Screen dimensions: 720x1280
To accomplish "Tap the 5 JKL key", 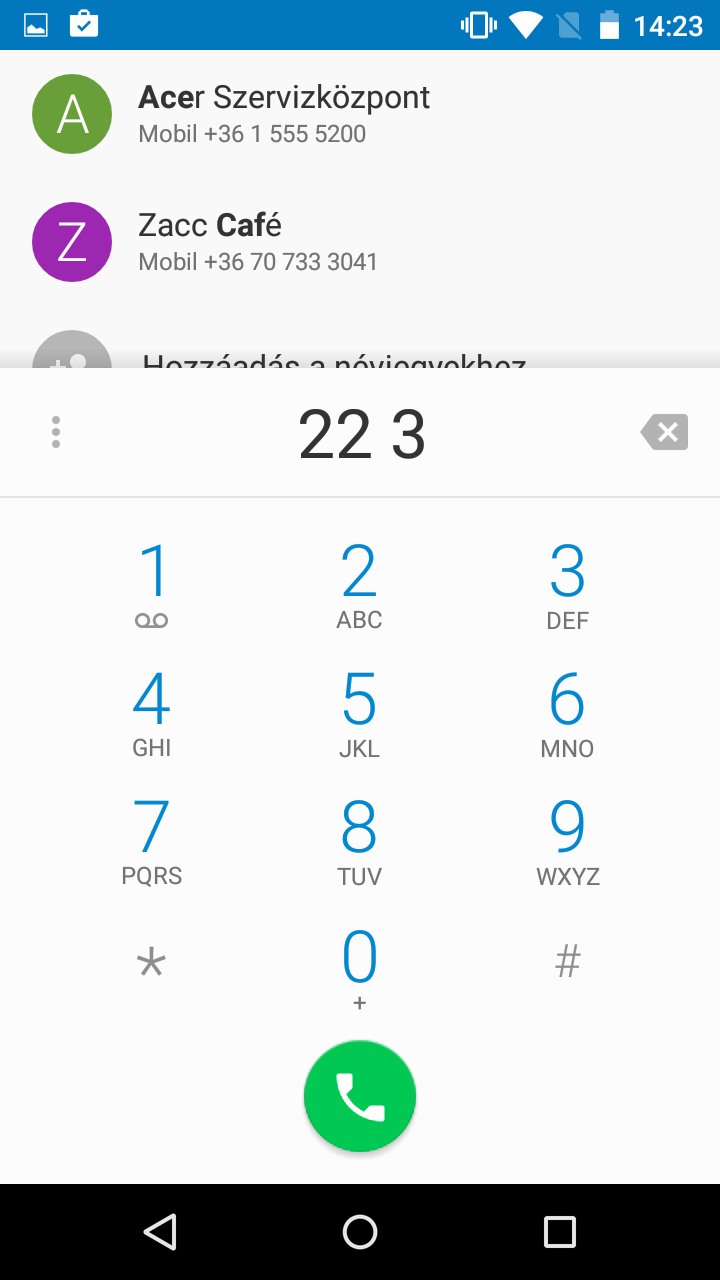I will point(360,714).
